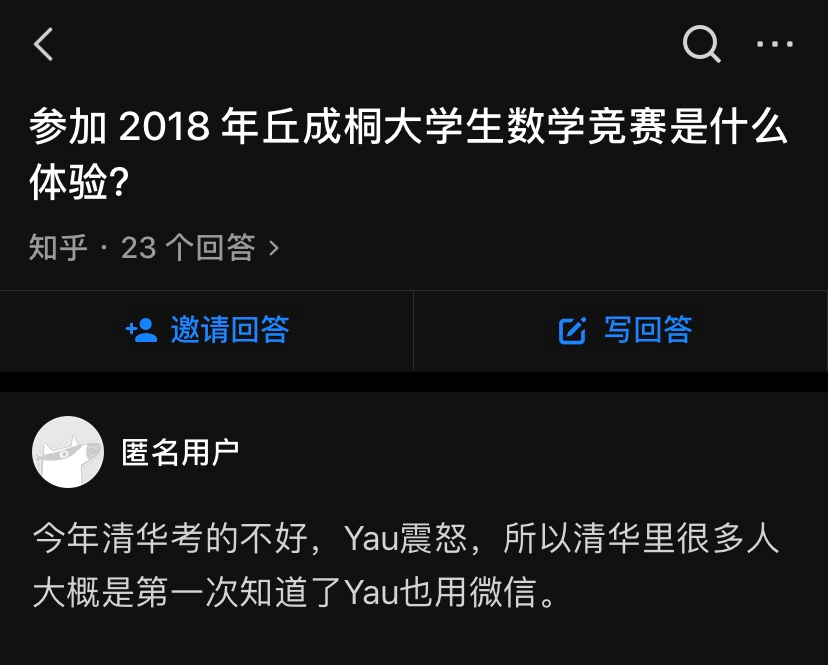The width and height of the screenshot is (828, 665).
Task: Open the 23 个回答 answers link
Action: tap(199, 247)
